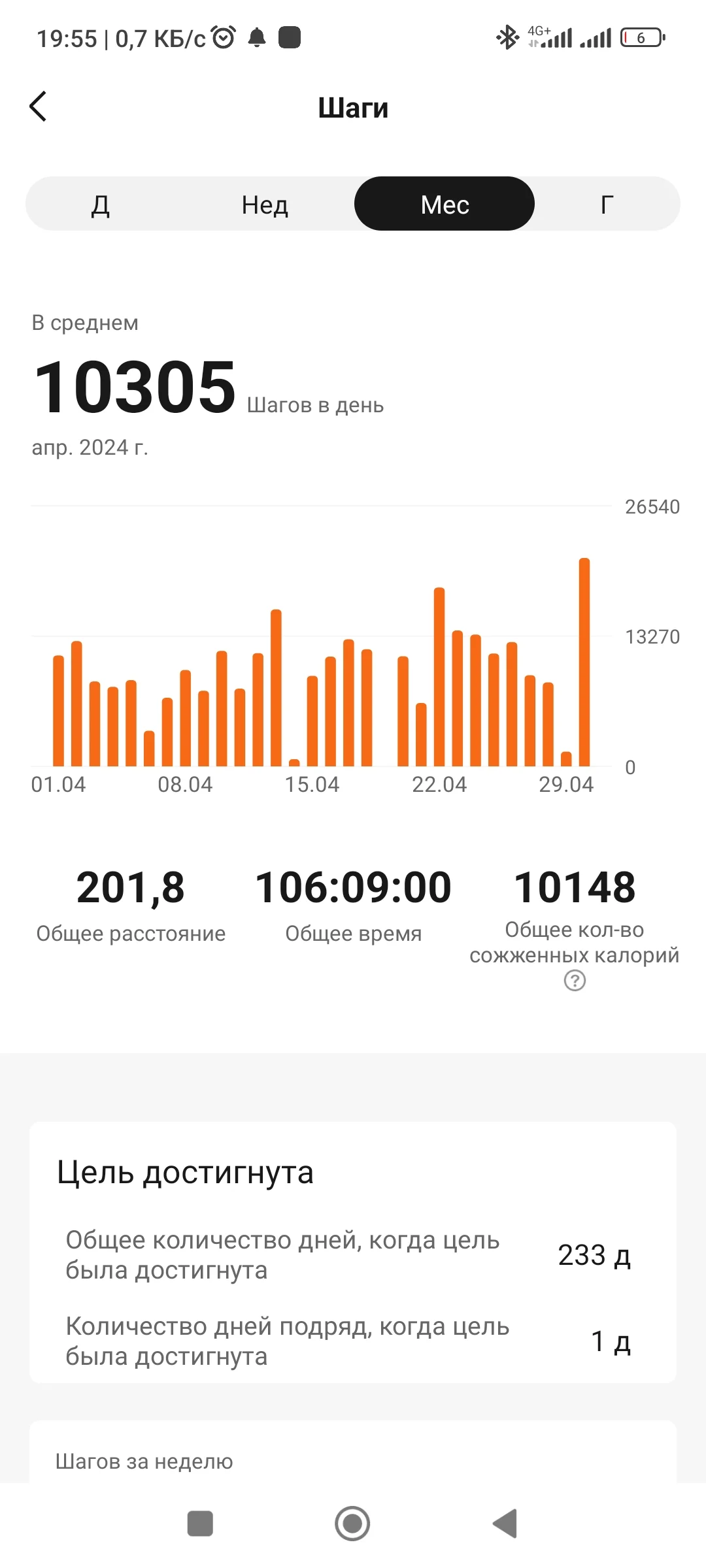
Task: Open the Г yearly statistics tab
Action: tap(607, 203)
